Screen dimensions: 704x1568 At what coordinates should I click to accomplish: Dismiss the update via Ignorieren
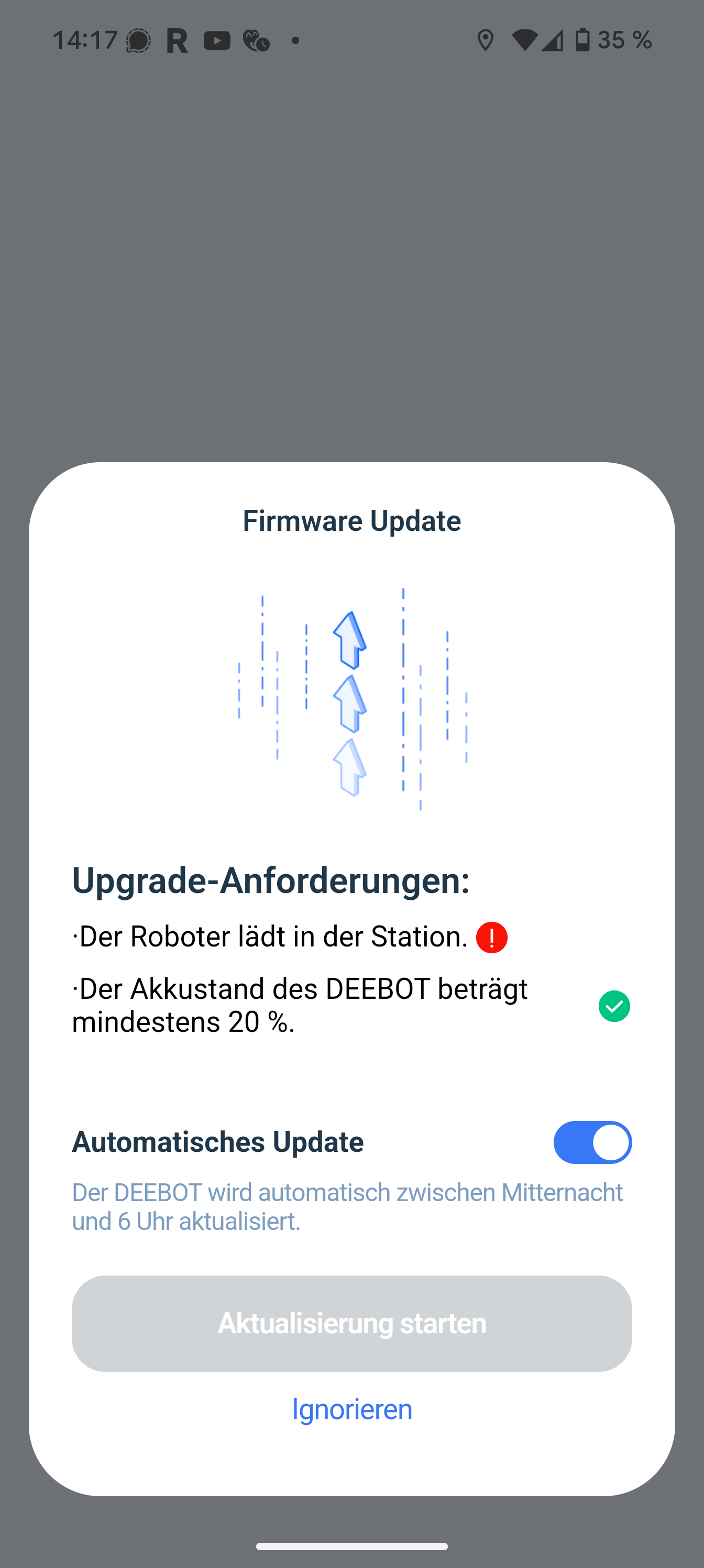point(351,1410)
